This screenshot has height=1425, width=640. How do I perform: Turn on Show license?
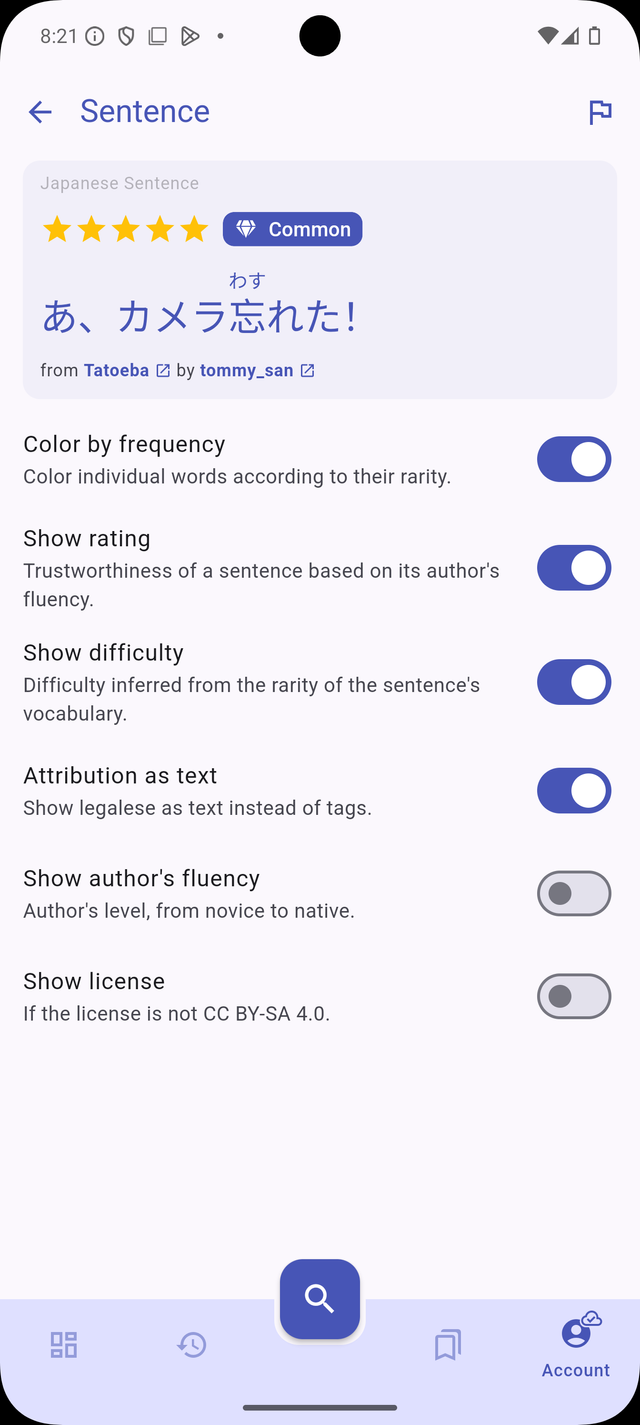(x=573, y=996)
